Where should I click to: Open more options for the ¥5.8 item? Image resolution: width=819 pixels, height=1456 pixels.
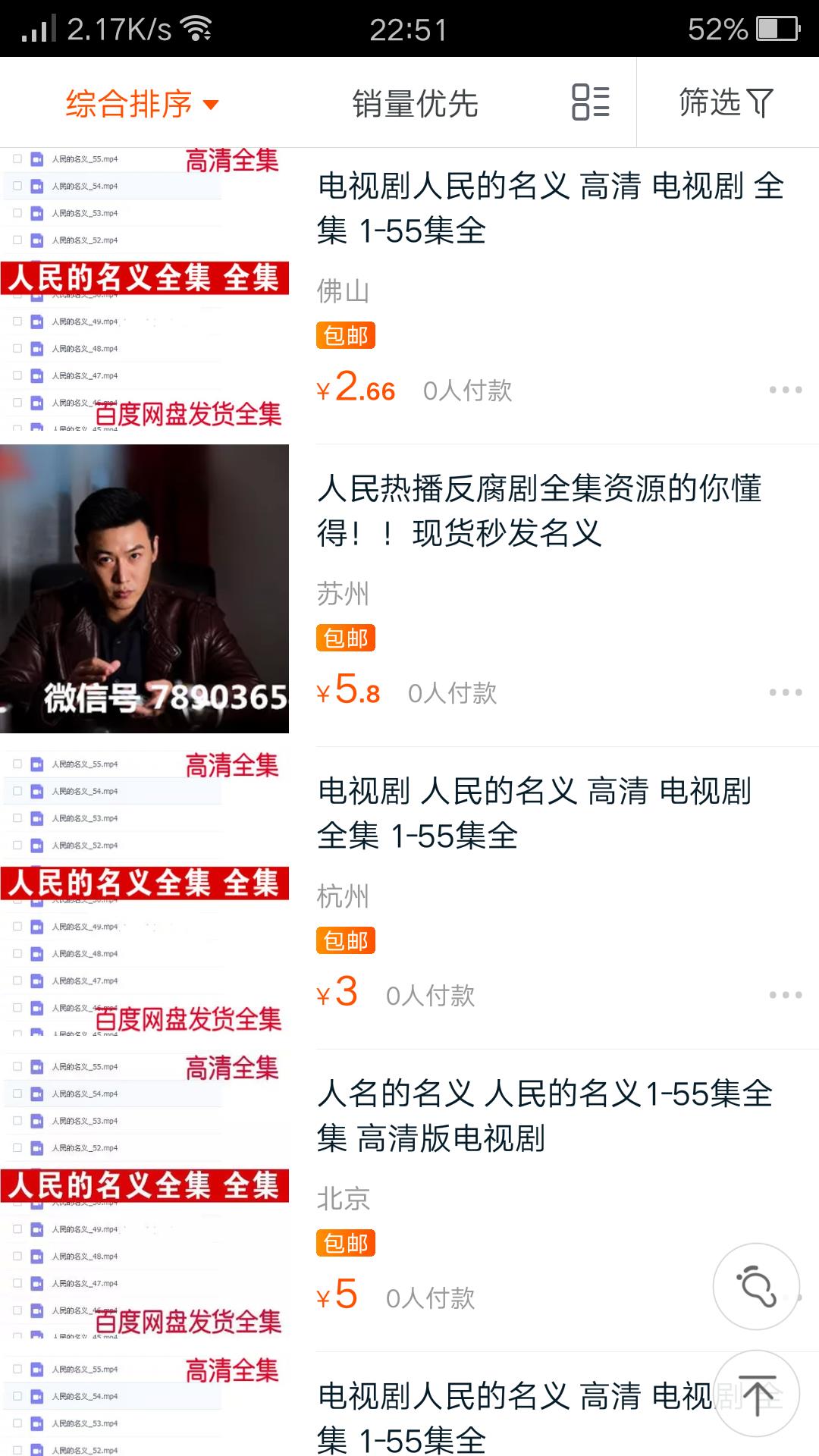pyautogui.click(x=786, y=692)
